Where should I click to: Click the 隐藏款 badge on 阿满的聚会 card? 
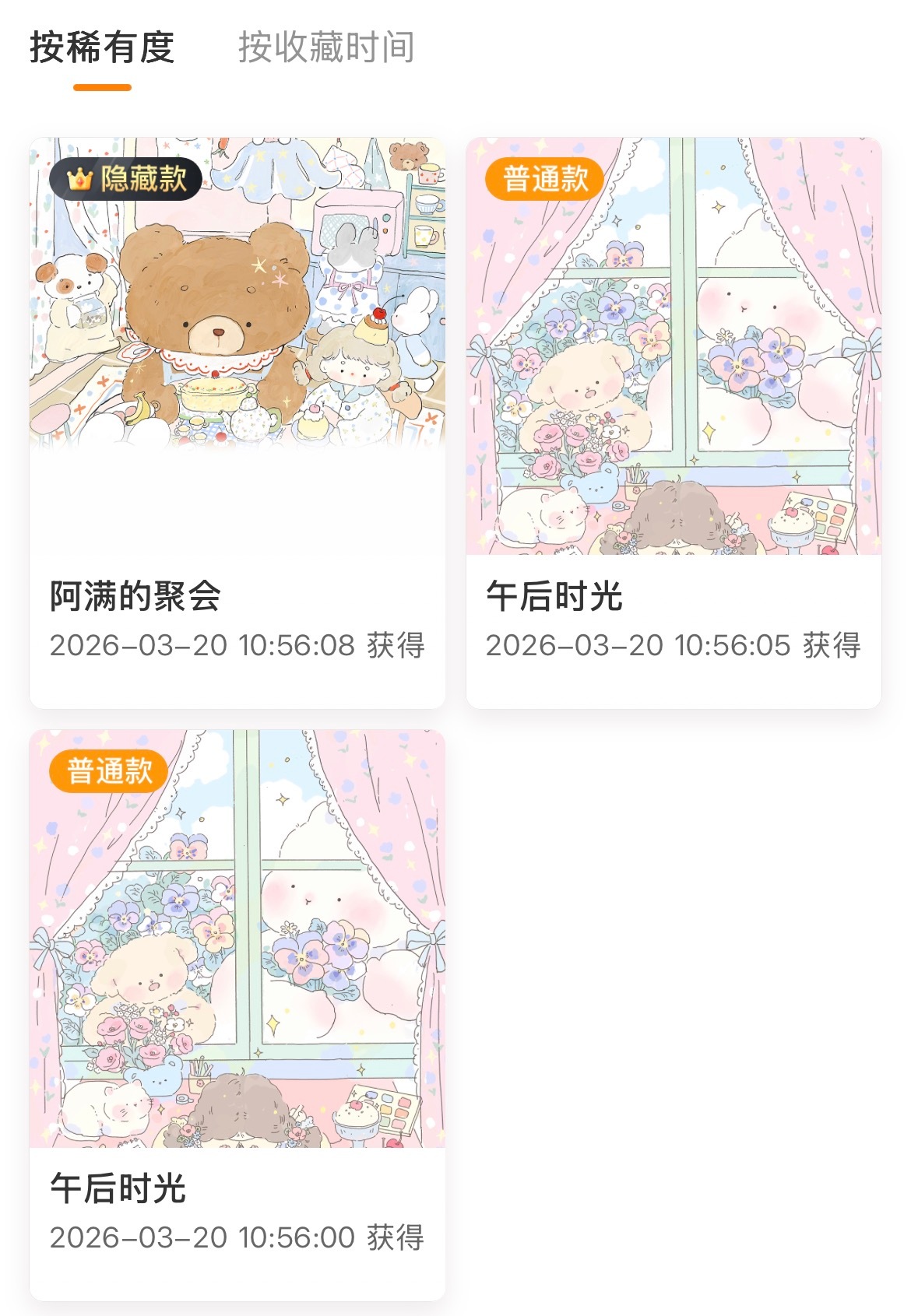tap(125, 181)
